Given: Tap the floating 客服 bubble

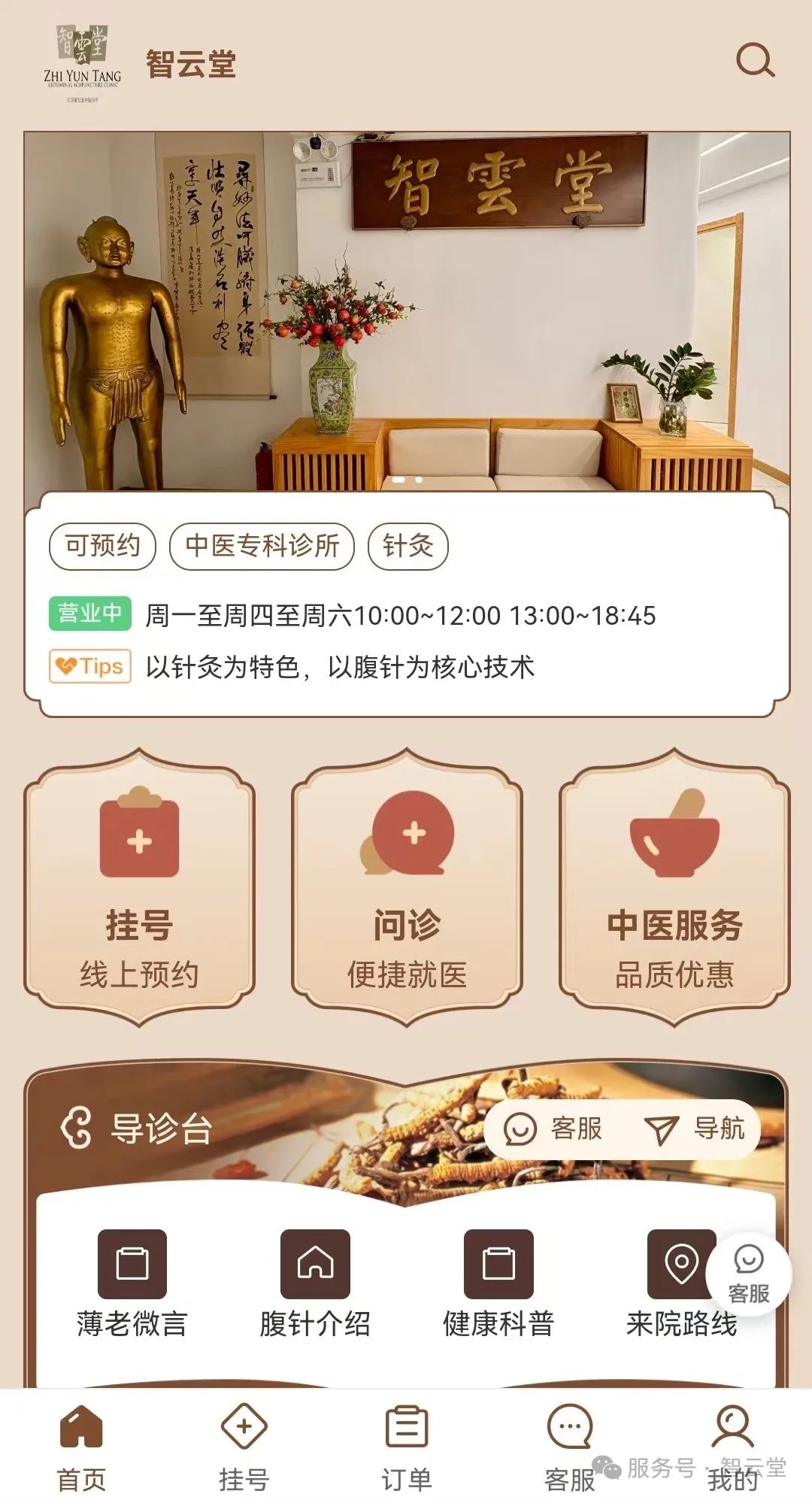Looking at the screenshot, I should click(749, 1274).
